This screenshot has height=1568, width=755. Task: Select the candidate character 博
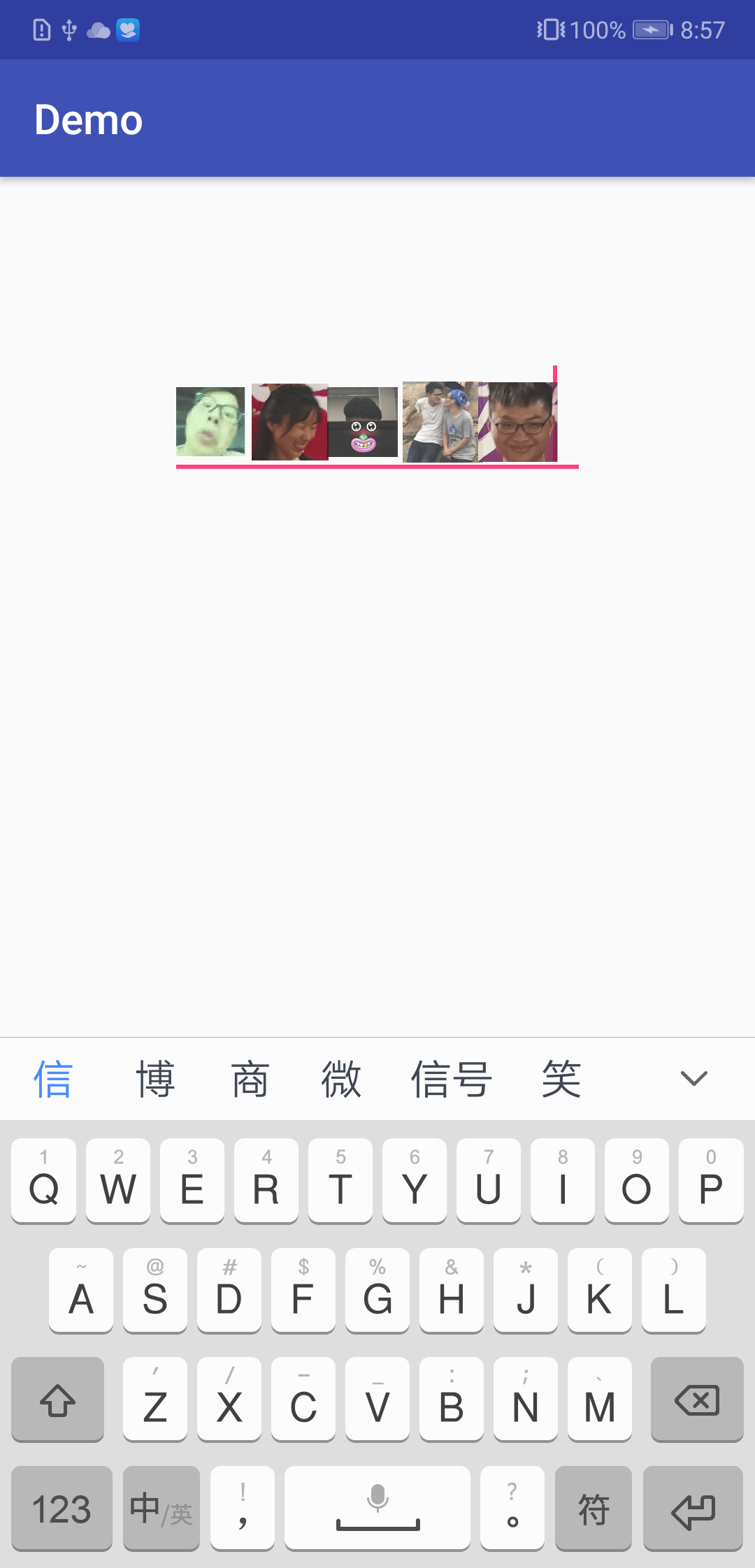154,1080
